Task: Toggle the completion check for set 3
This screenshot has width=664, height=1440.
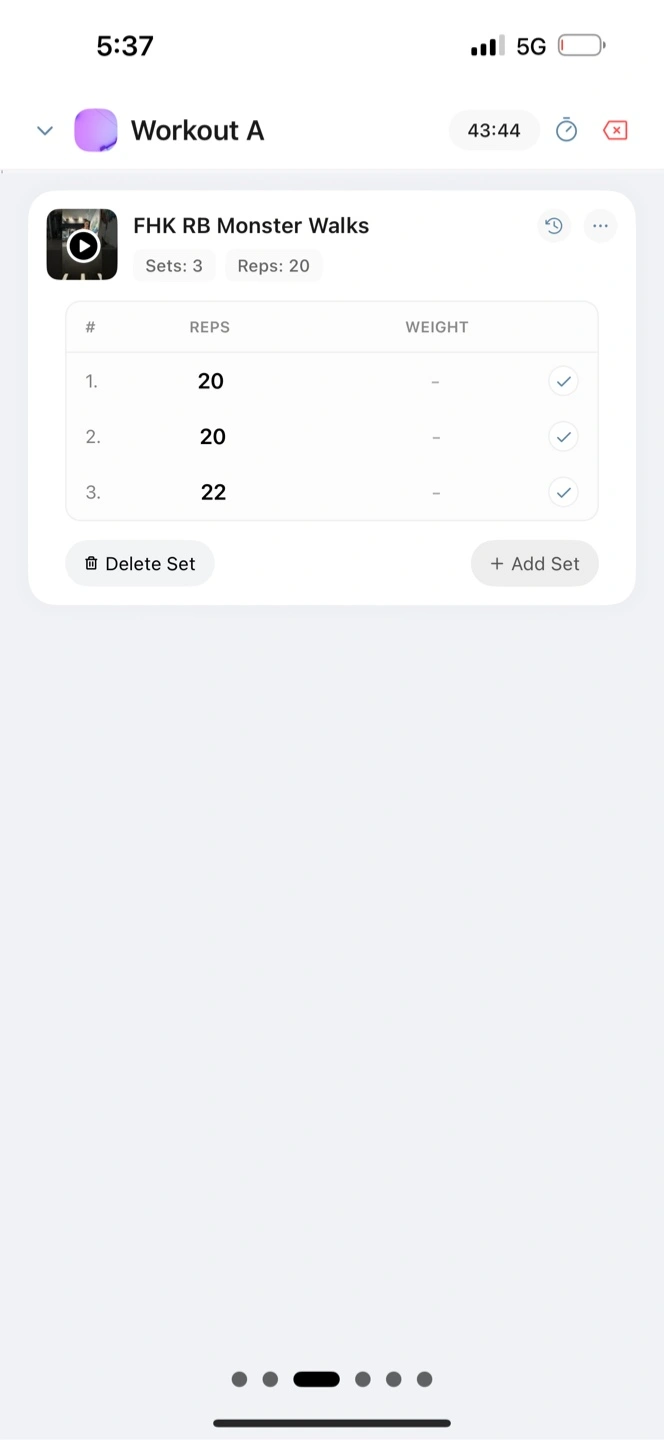Action: (x=563, y=492)
